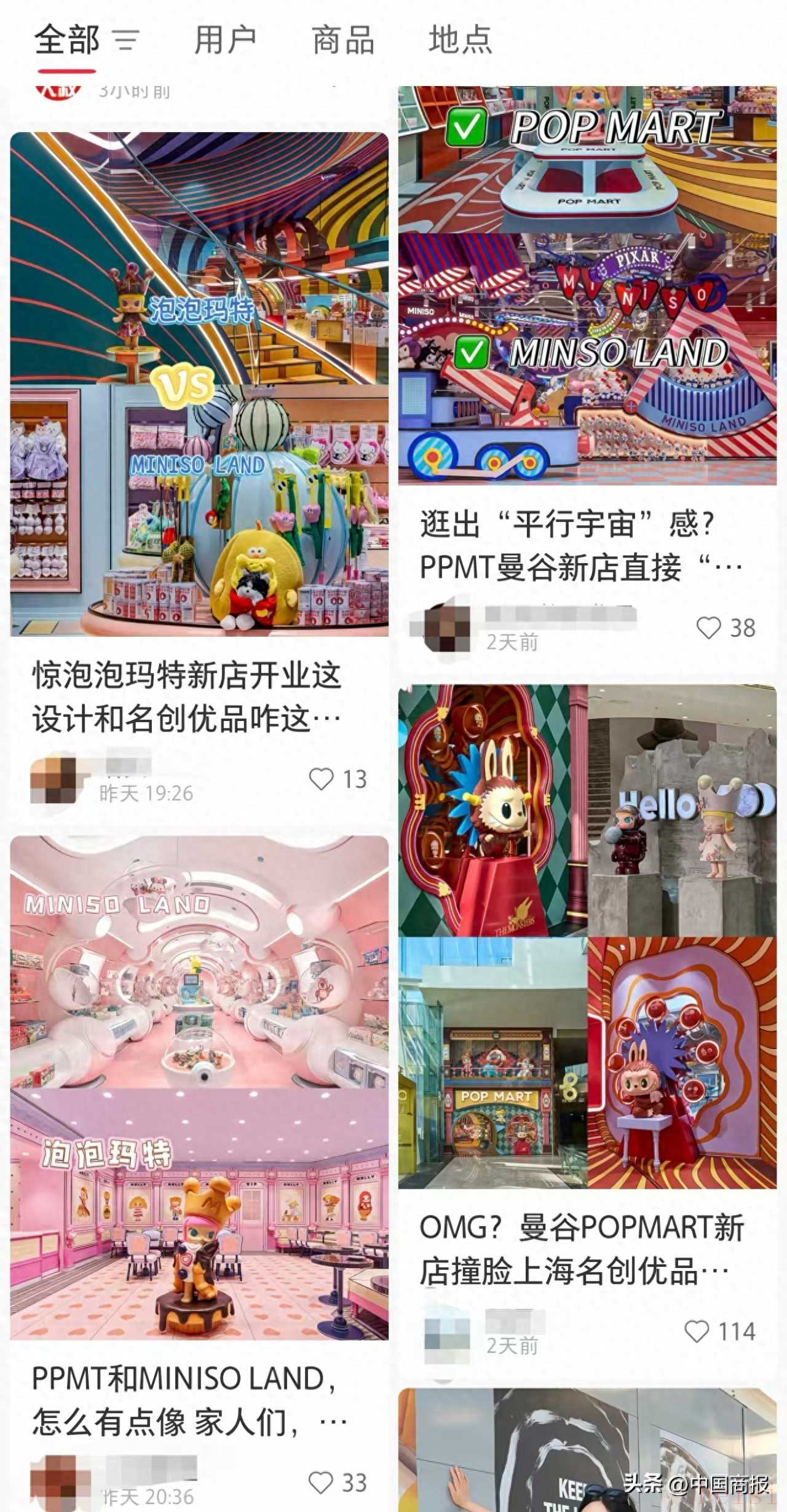Open the post OMG?曼谷POPMART新店撞脸上海名创优品

tap(581, 1249)
